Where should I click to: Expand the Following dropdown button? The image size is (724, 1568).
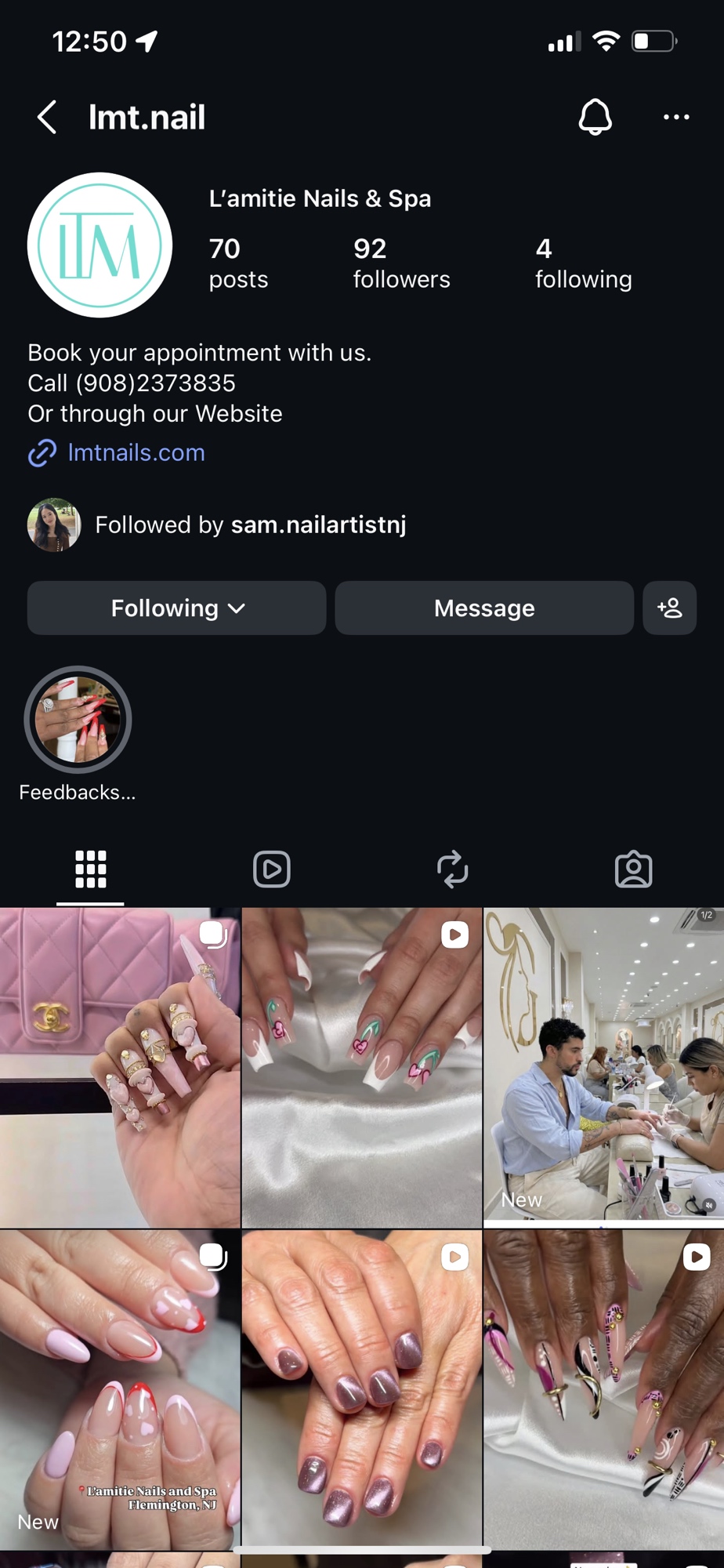click(177, 608)
